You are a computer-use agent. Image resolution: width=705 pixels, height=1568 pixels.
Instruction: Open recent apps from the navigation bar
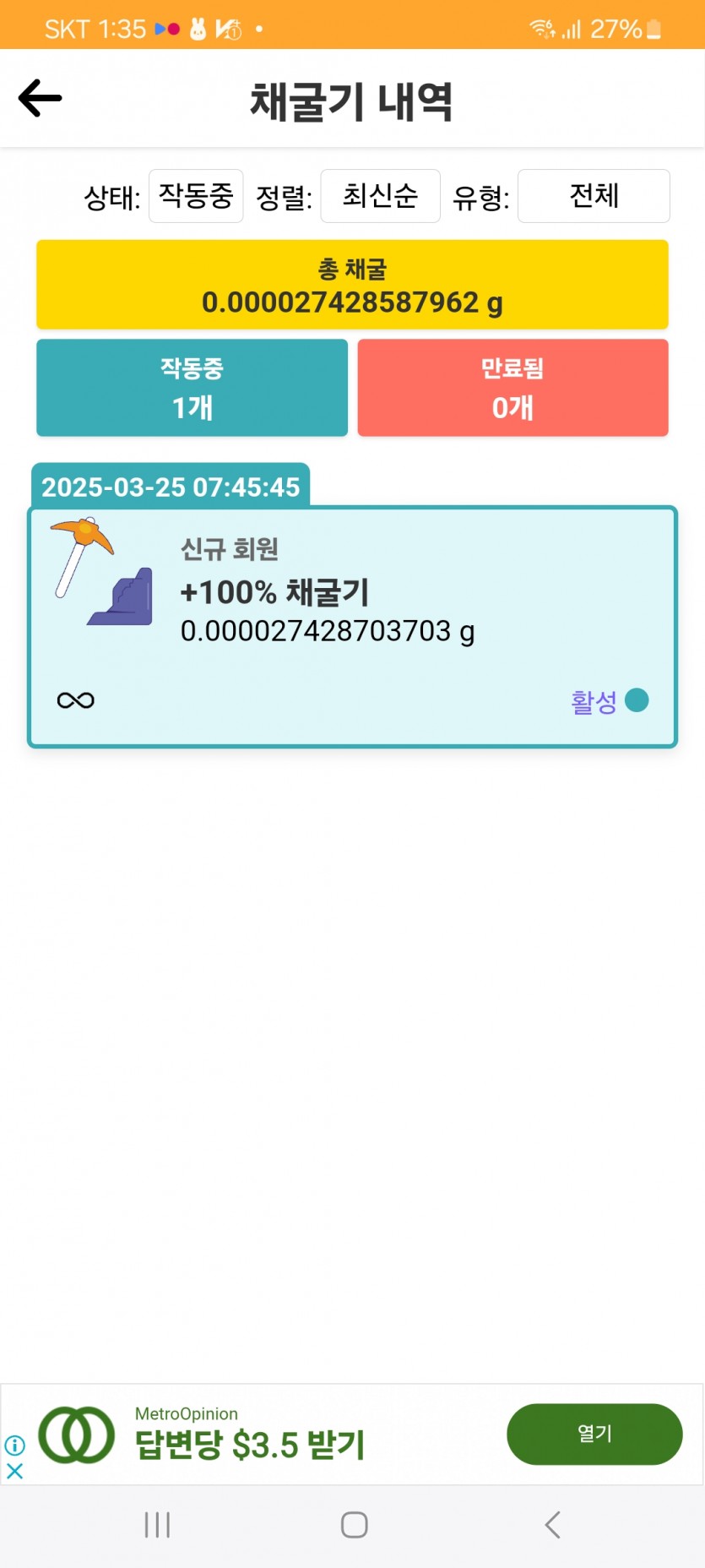(x=157, y=1525)
